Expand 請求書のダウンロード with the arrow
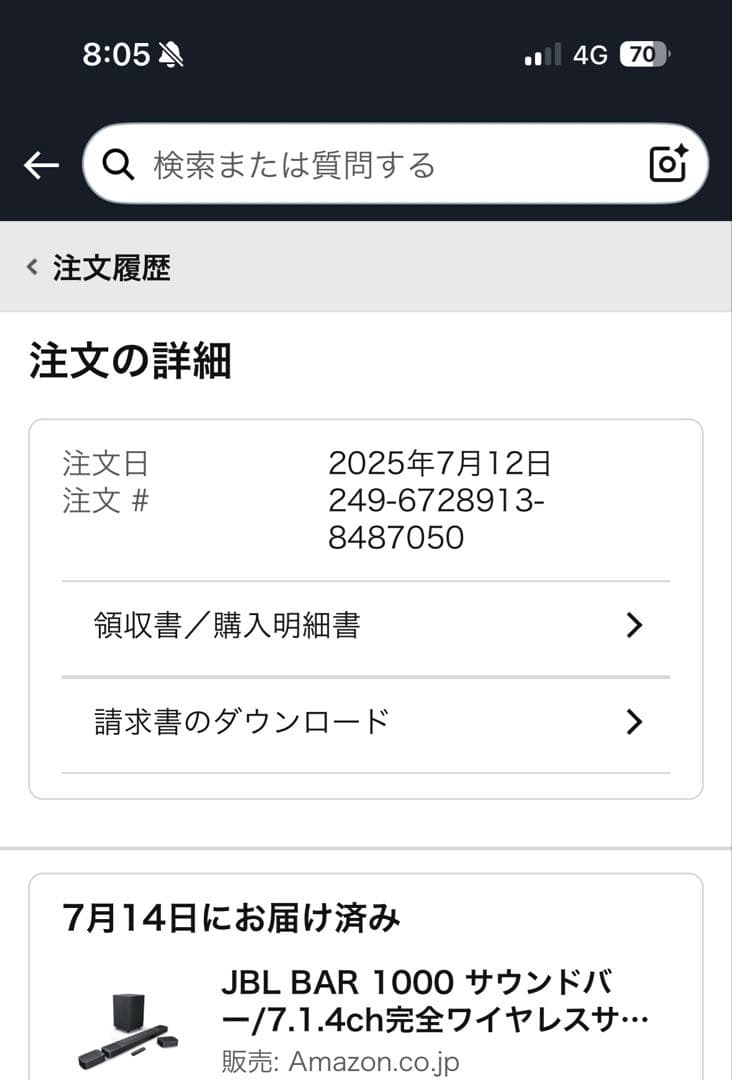Viewport: 732px width, 1080px height. pos(634,722)
